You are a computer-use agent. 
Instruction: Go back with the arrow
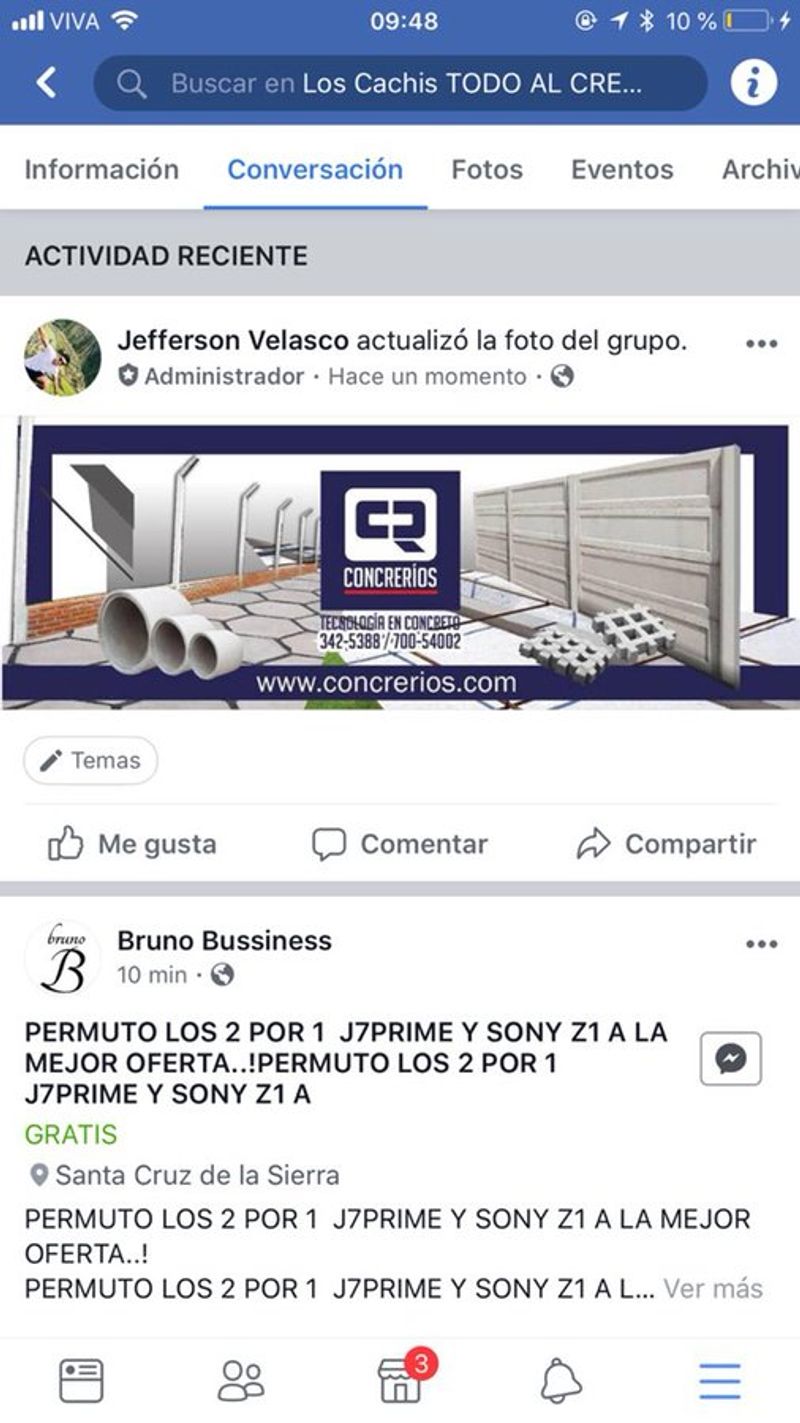pyautogui.click(x=46, y=83)
